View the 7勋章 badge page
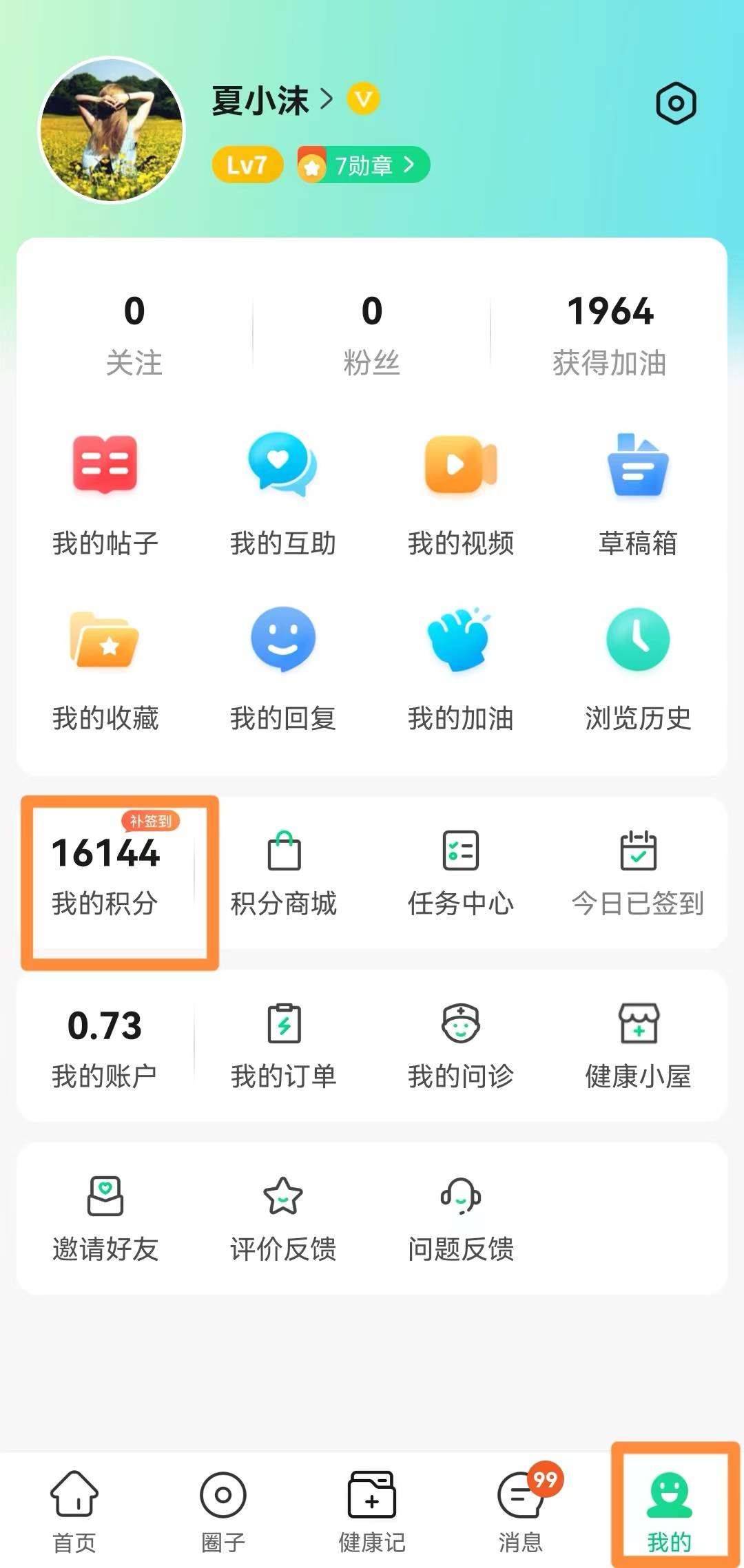The image size is (744, 1568). 364,165
